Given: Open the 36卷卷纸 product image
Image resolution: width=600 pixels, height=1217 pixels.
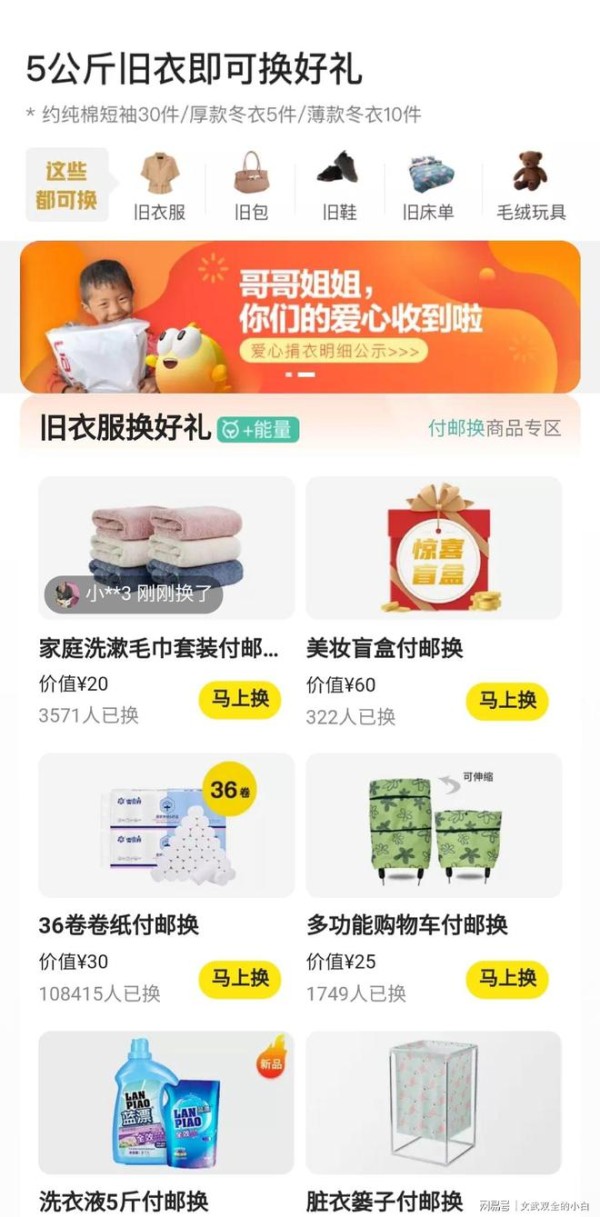Looking at the screenshot, I should [166, 825].
